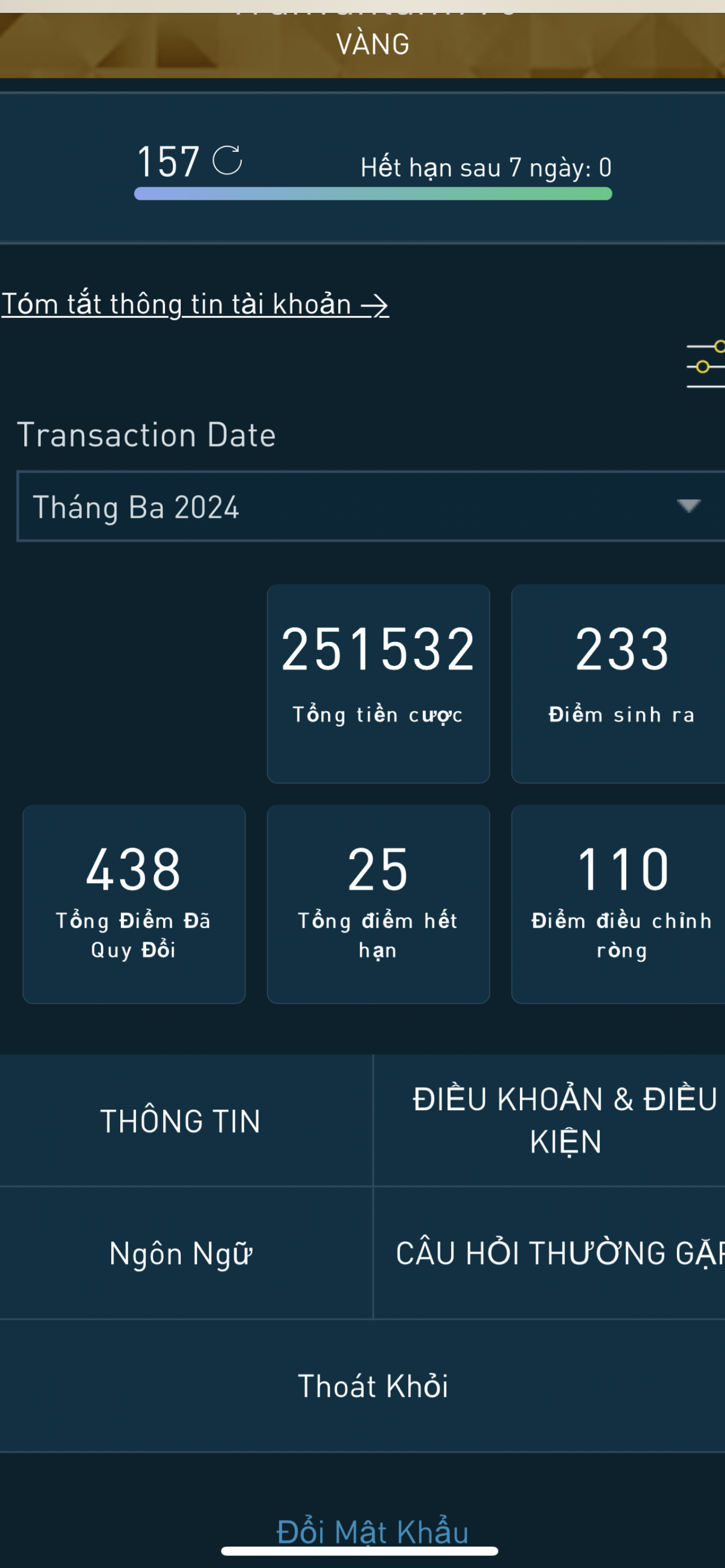
Task: Open CÂU HỎI THƯỜNG GẶP
Action: [x=549, y=1252]
